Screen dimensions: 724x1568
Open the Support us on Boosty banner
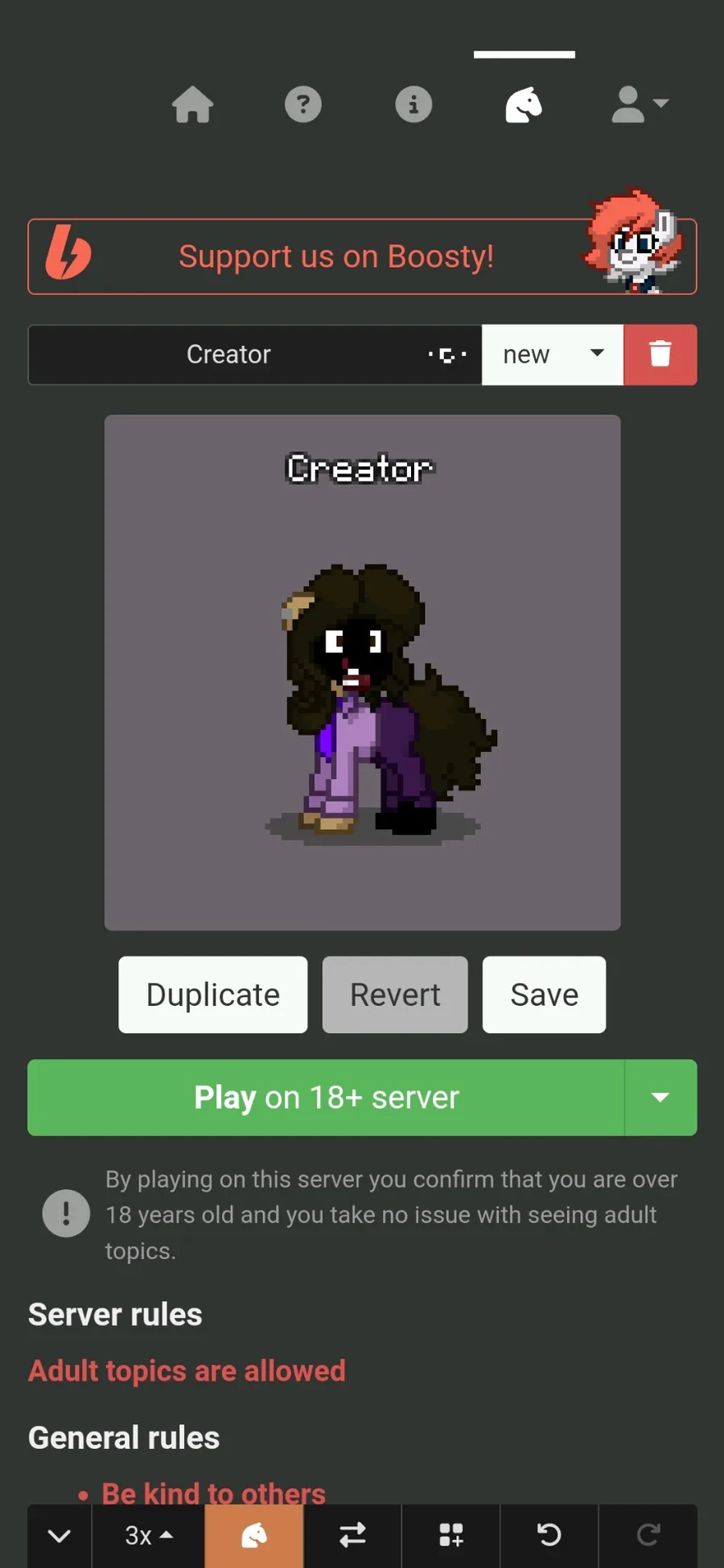[x=362, y=257]
